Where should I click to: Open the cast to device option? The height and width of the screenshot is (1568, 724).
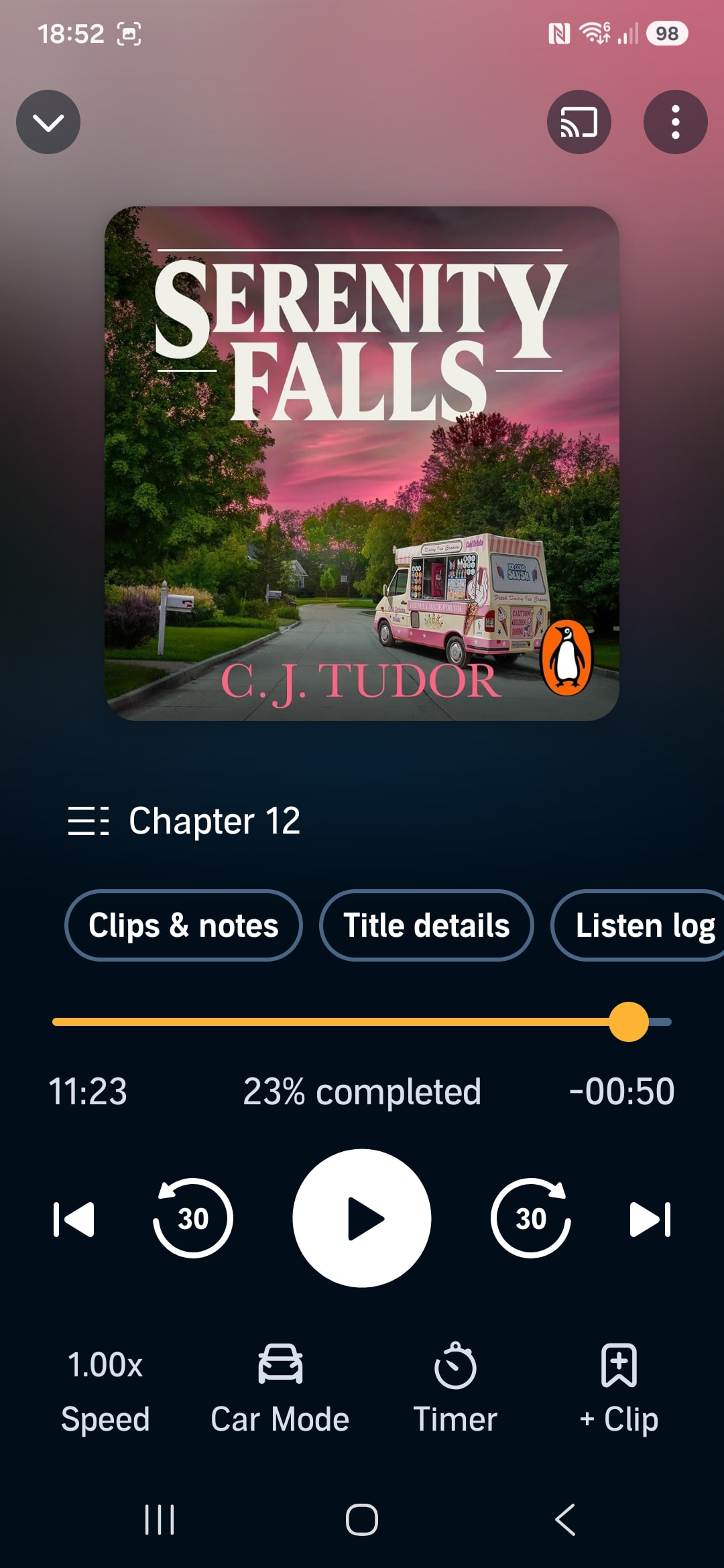tap(579, 122)
